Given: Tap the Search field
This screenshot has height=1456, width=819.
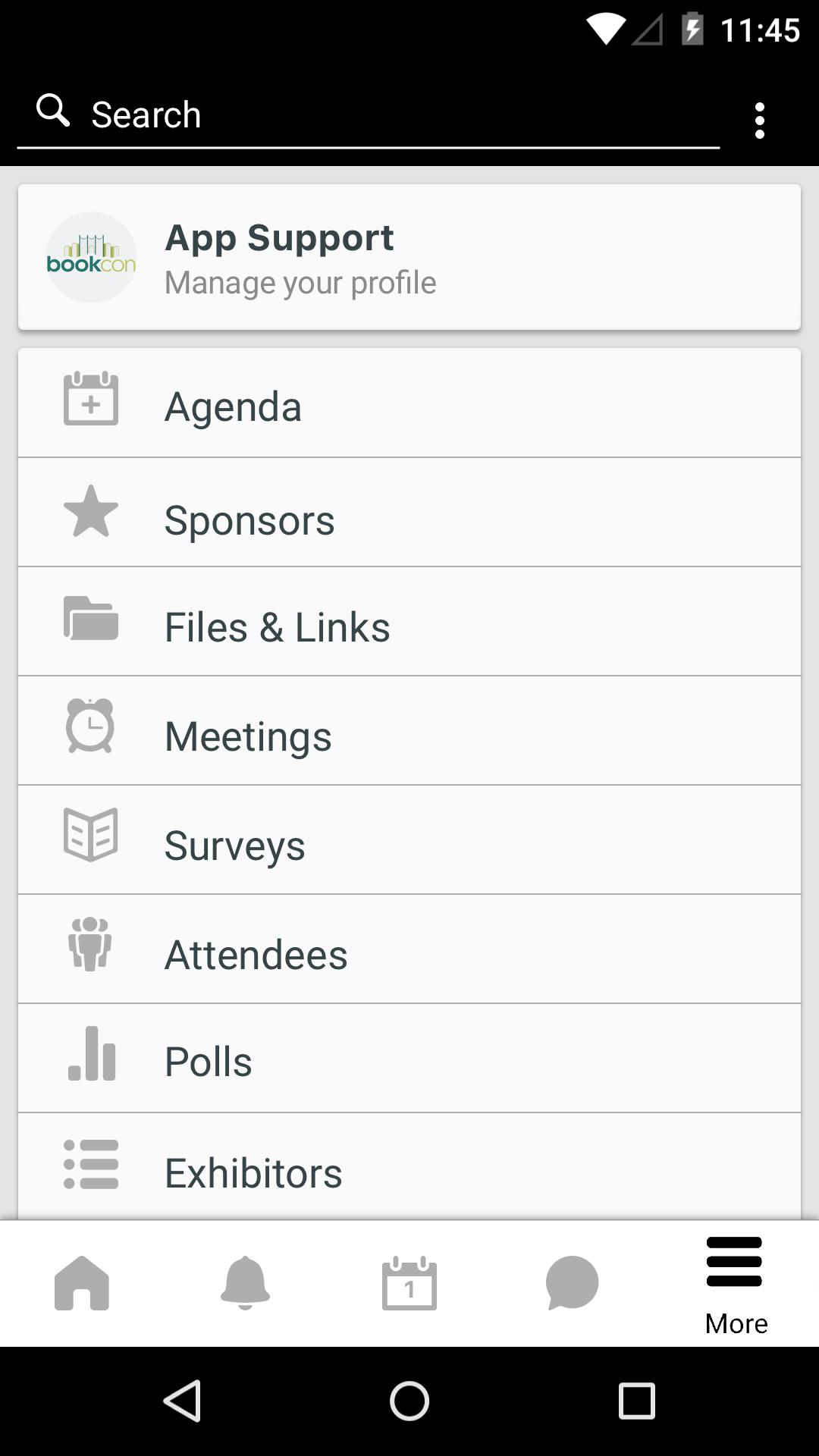Looking at the screenshot, I should click(x=368, y=115).
